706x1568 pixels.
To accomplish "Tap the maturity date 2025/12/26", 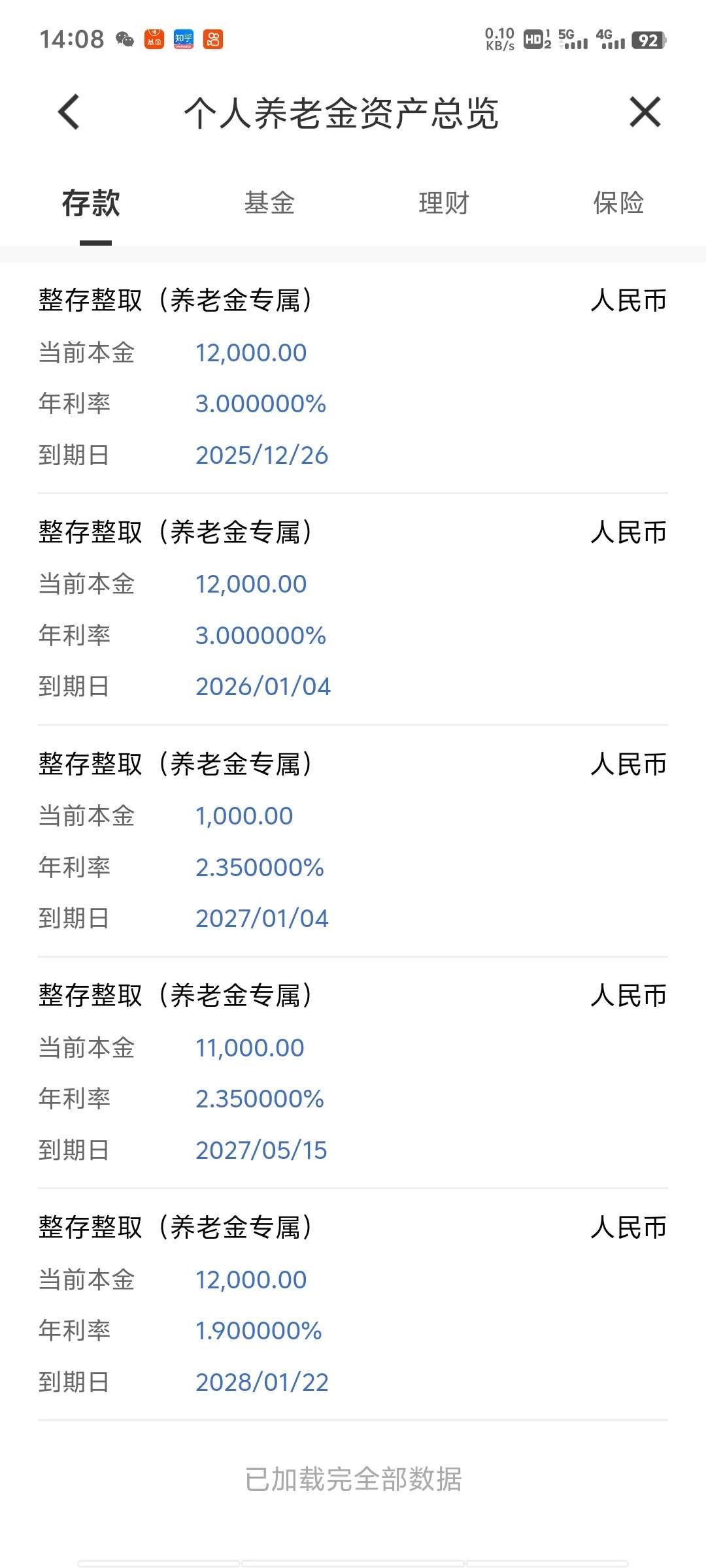I will click(261, 455).
